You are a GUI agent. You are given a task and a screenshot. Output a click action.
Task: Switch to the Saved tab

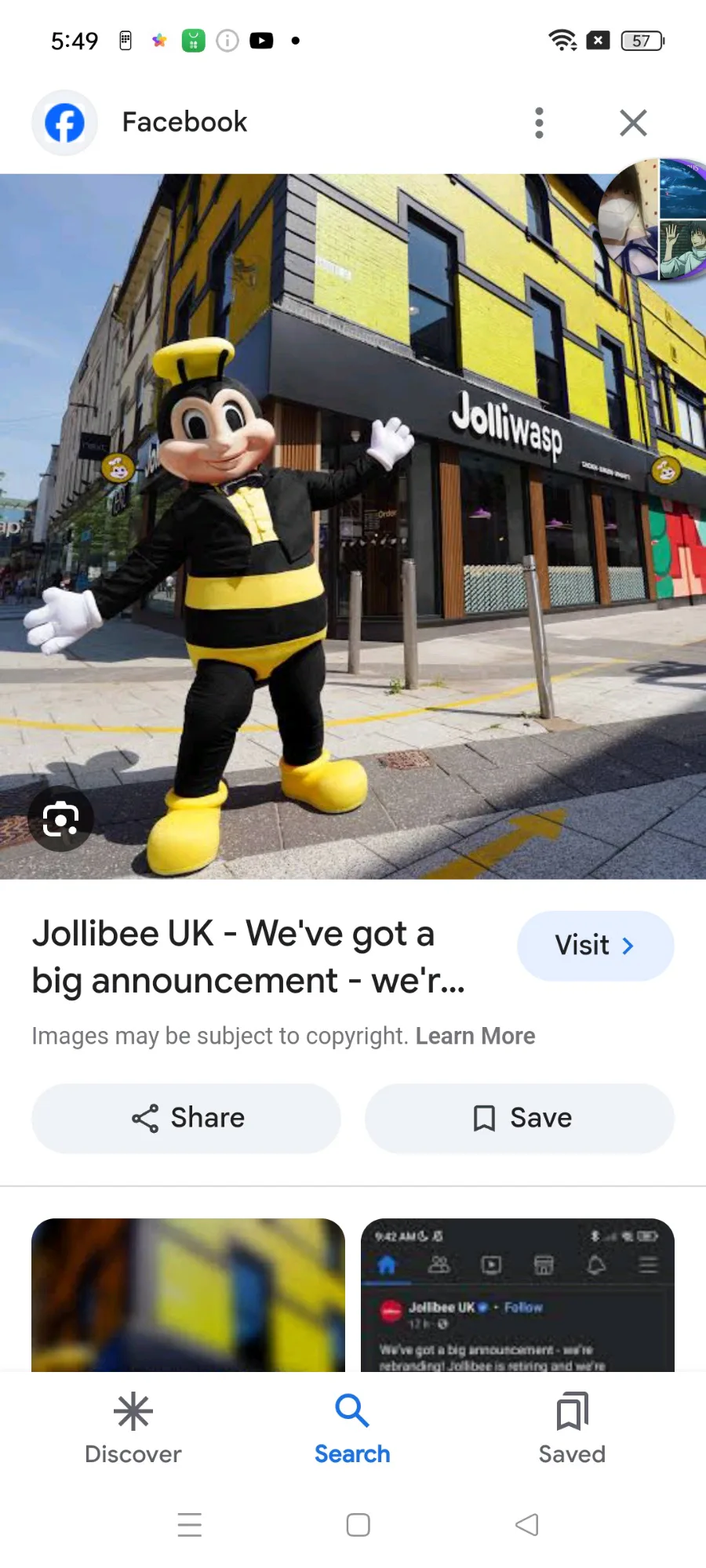click(572, 1428)
